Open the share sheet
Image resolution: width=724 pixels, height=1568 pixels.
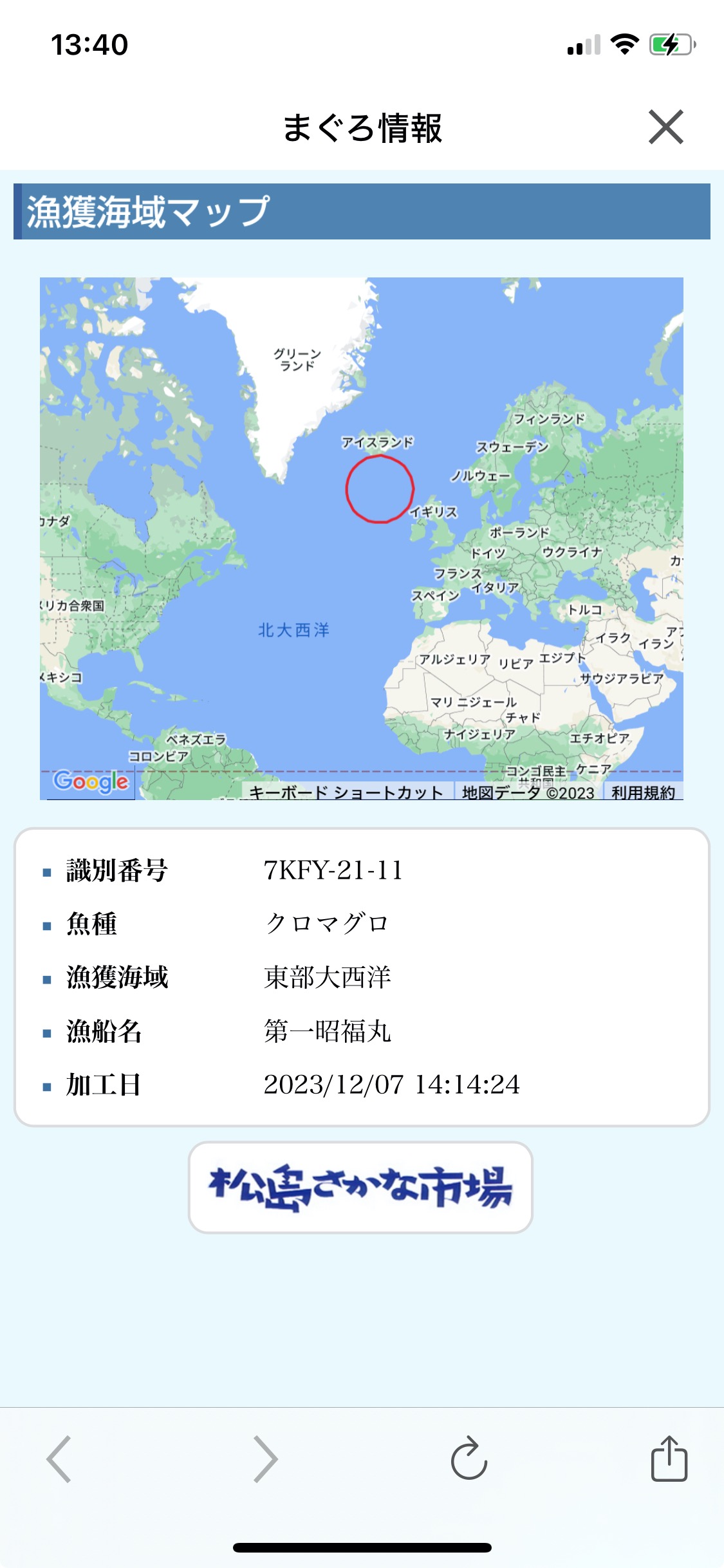tap(669, 1459)
